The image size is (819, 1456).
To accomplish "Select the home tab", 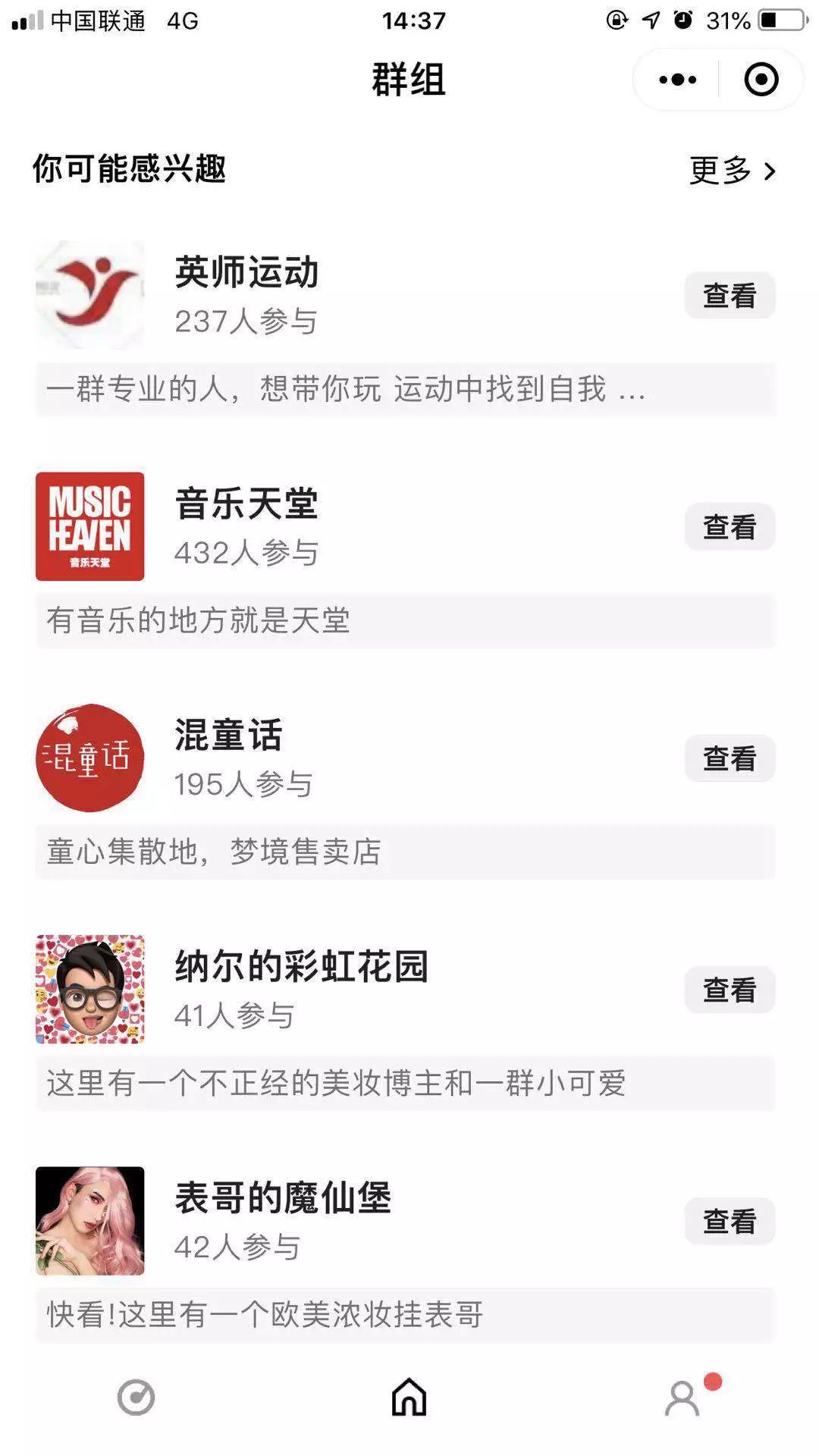I will [x=409, y=1397].
